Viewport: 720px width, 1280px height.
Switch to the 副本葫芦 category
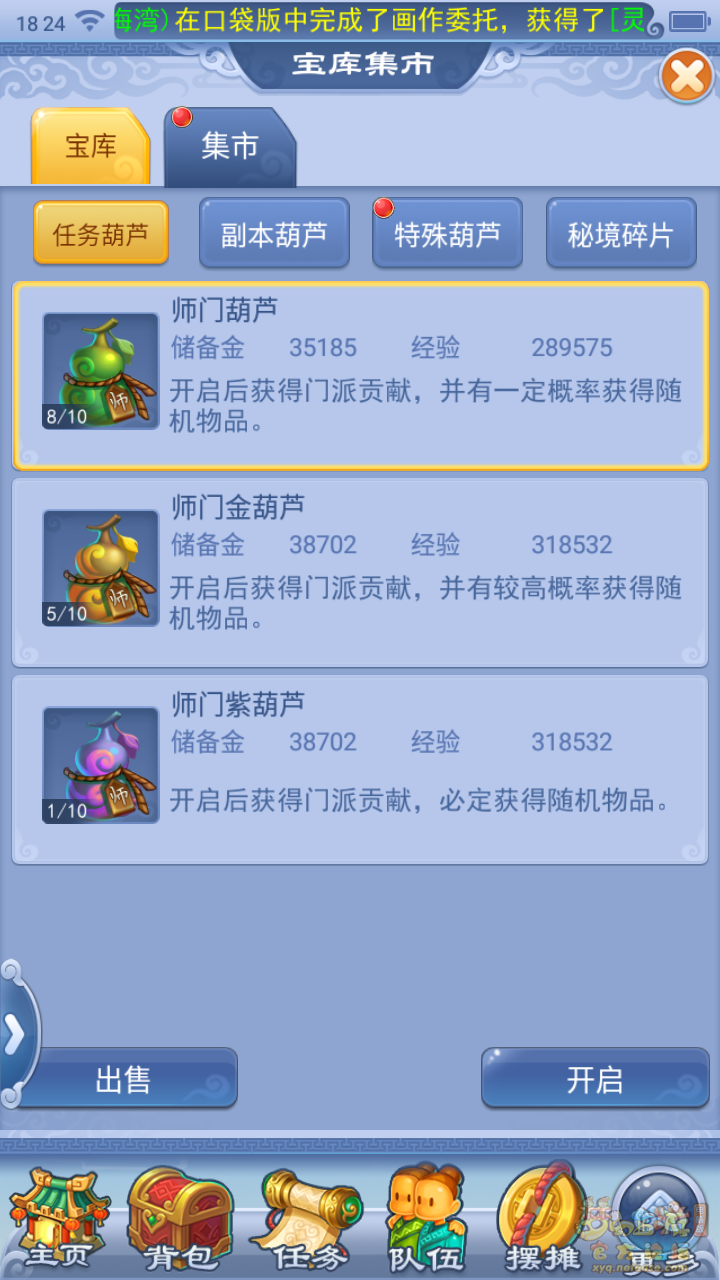click(274, 234)
